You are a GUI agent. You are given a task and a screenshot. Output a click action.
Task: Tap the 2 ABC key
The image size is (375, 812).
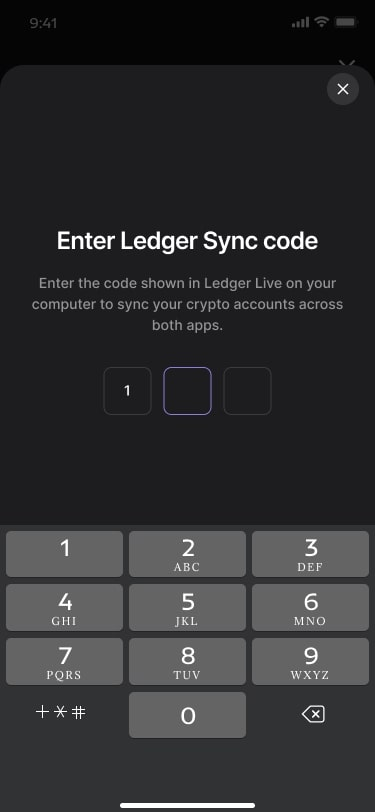(188, 554)
